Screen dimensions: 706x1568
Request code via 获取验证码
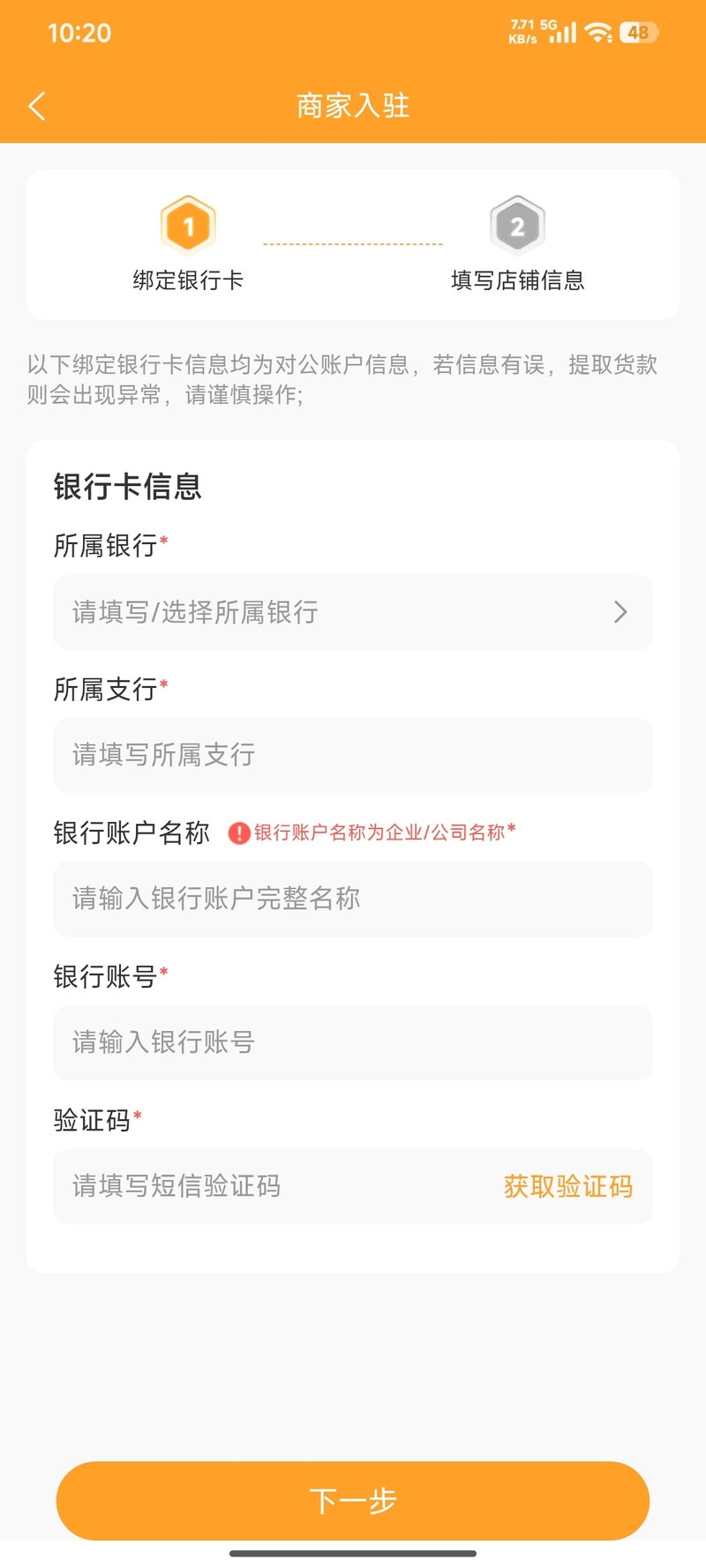(x=568, y=1187)
